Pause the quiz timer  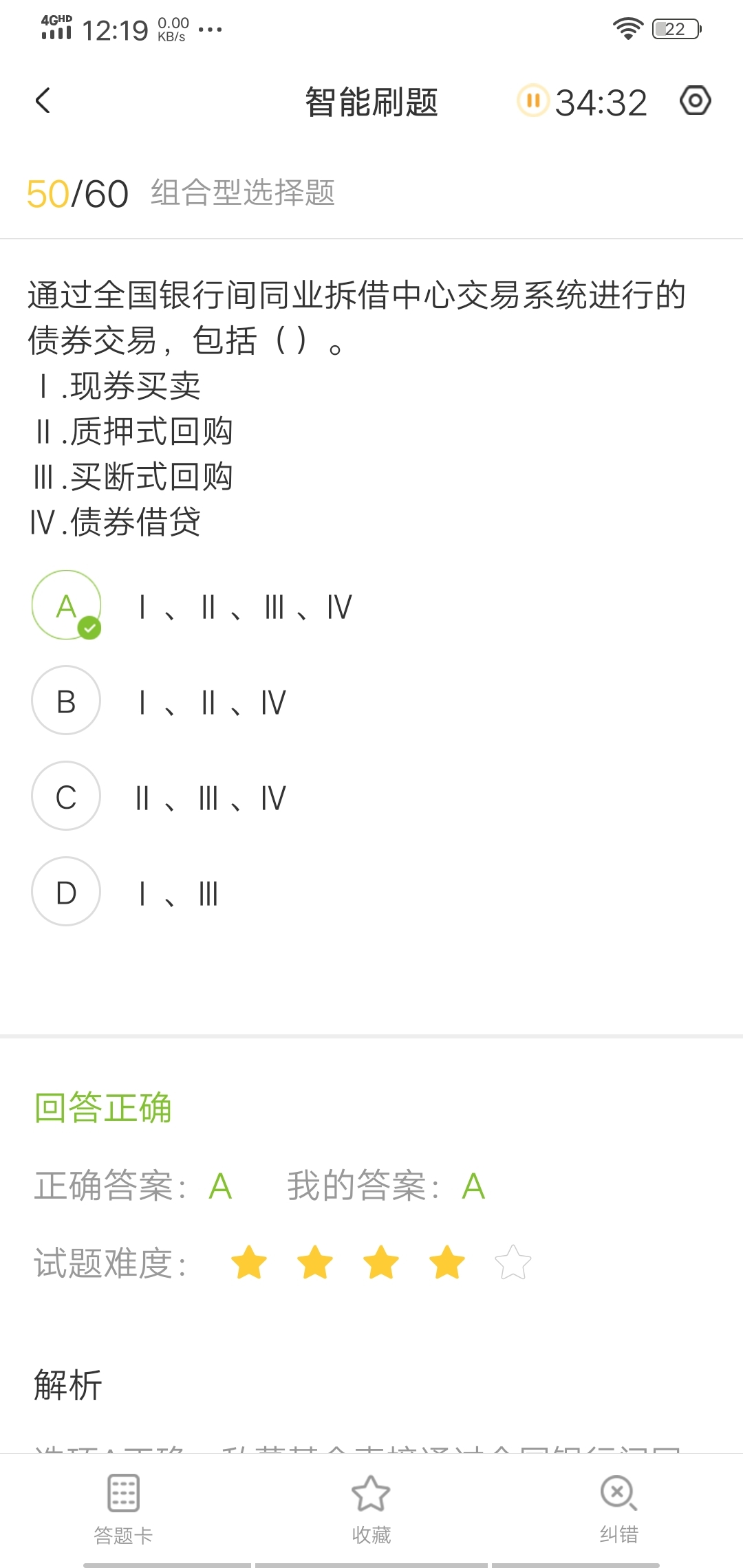533,101
